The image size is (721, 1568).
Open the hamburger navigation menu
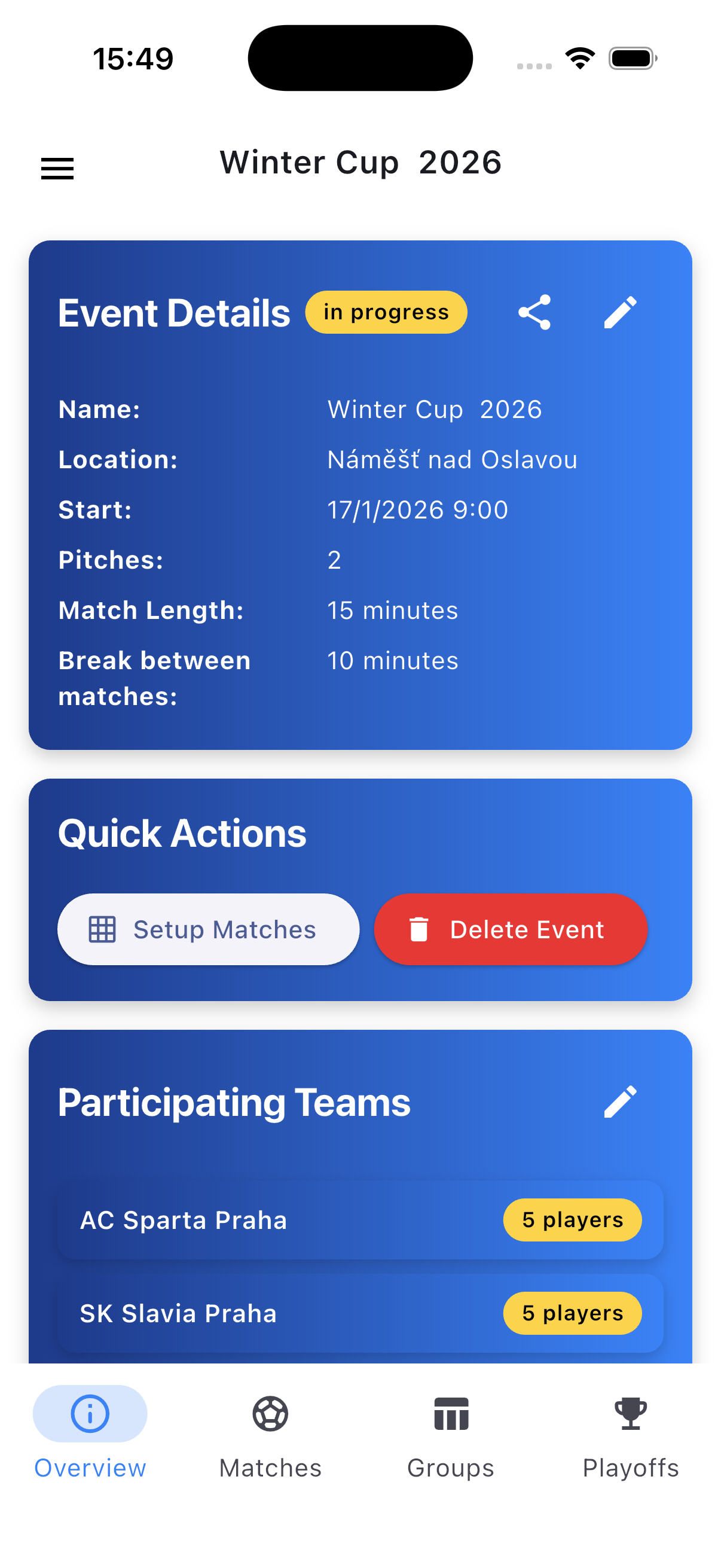57,168
